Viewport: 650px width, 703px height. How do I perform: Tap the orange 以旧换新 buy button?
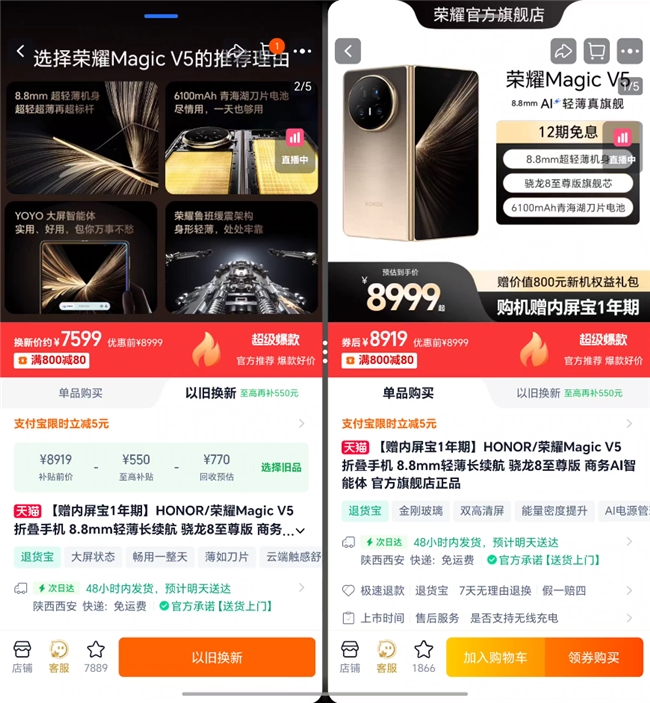click(217, 657)
